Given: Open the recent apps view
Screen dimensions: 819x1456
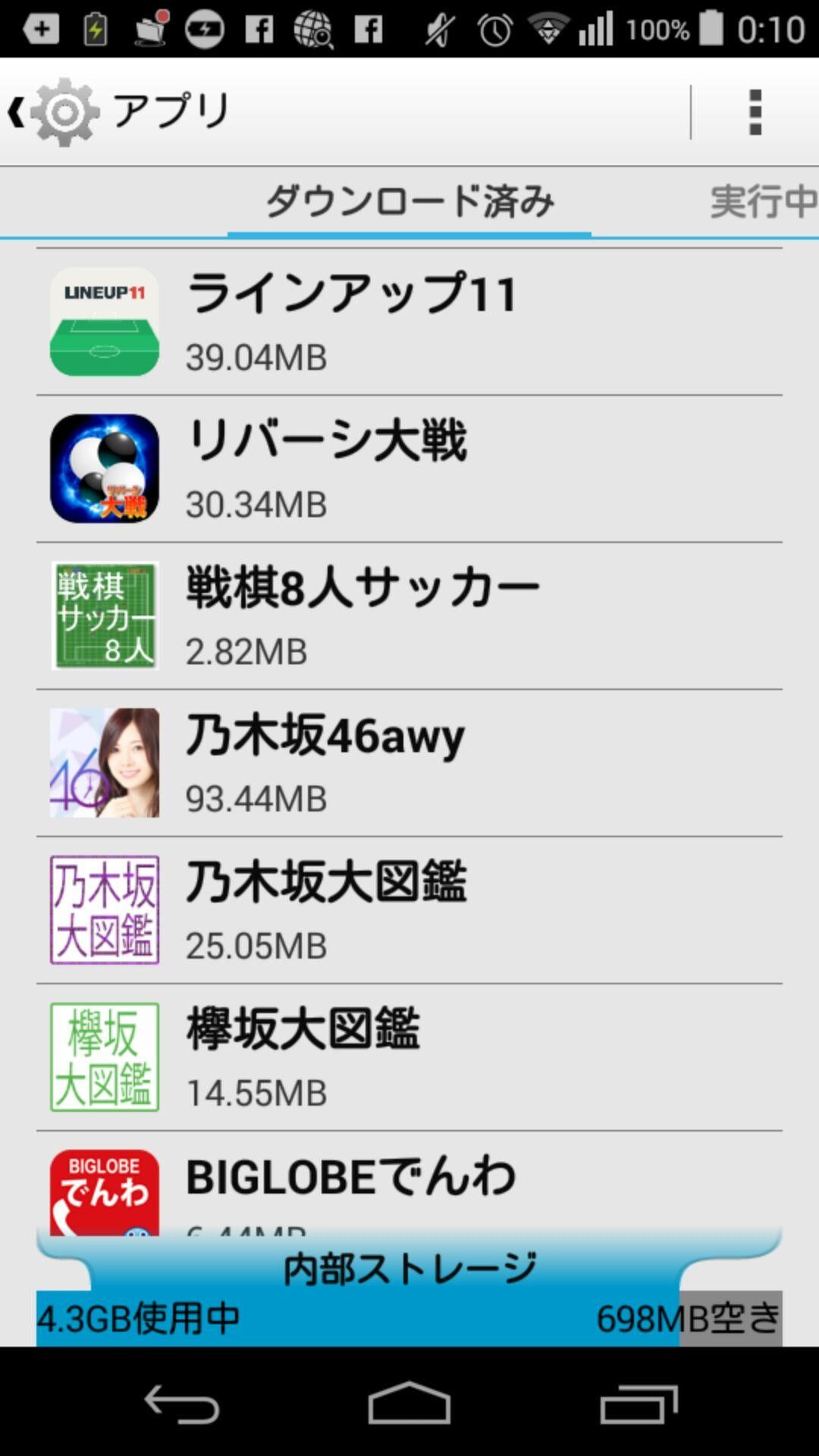Looking at the screenshot, I should click(x=639, y=1403).
